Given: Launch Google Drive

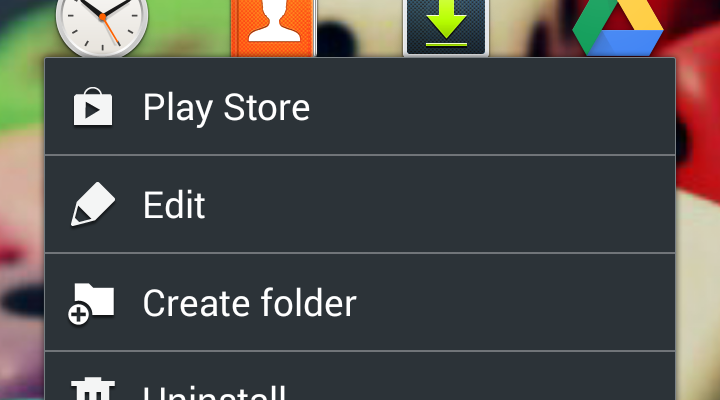Looking at the screenshot, I should tap(618, 28).
